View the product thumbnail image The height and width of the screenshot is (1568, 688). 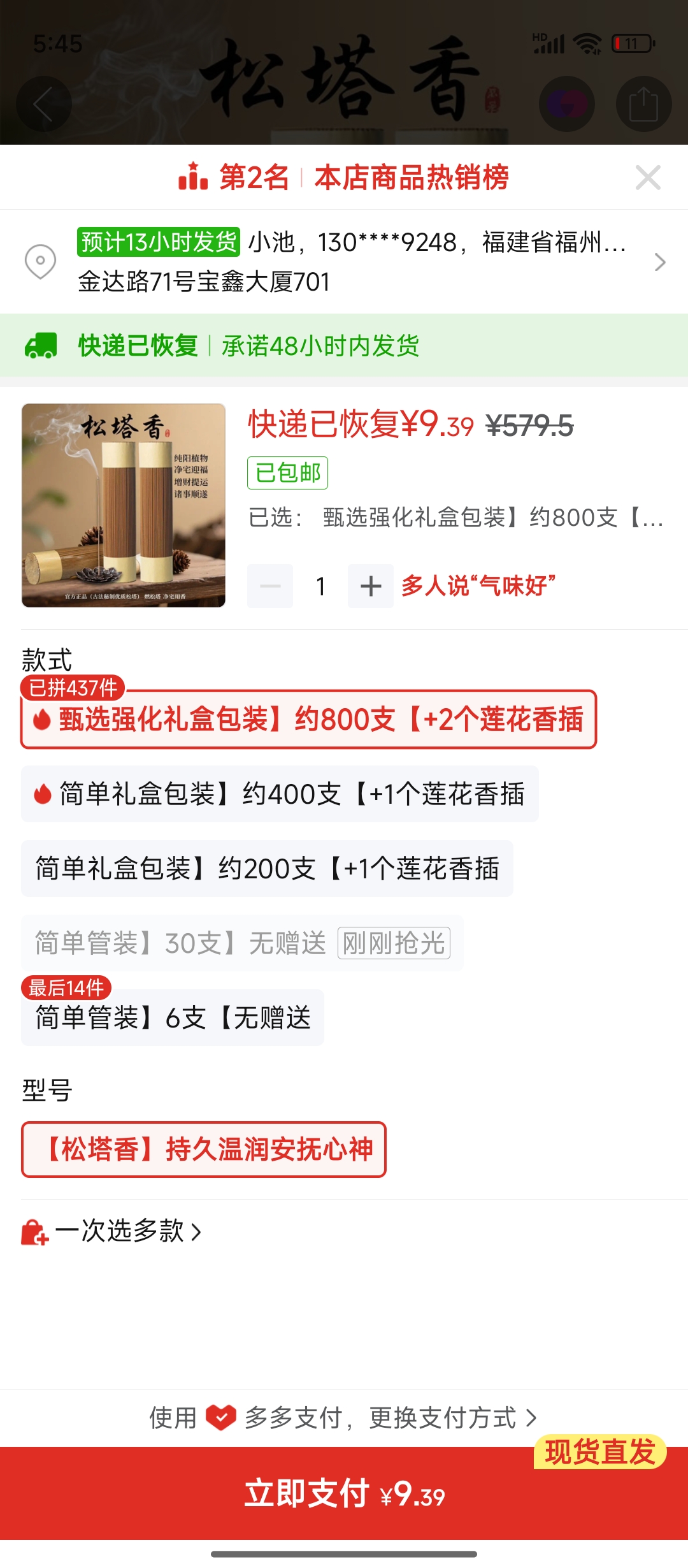(124, 505)
